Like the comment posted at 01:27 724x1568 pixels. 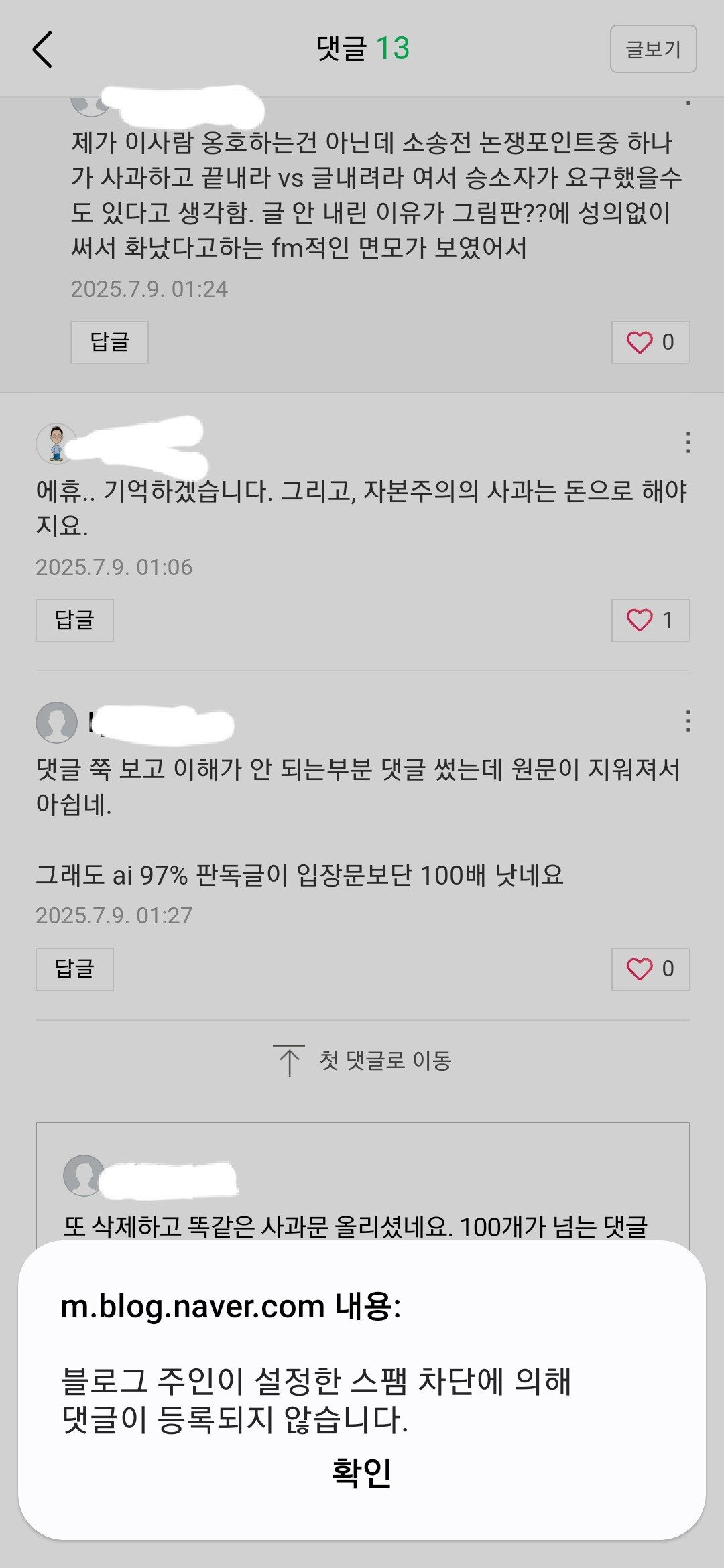(650, 969)
